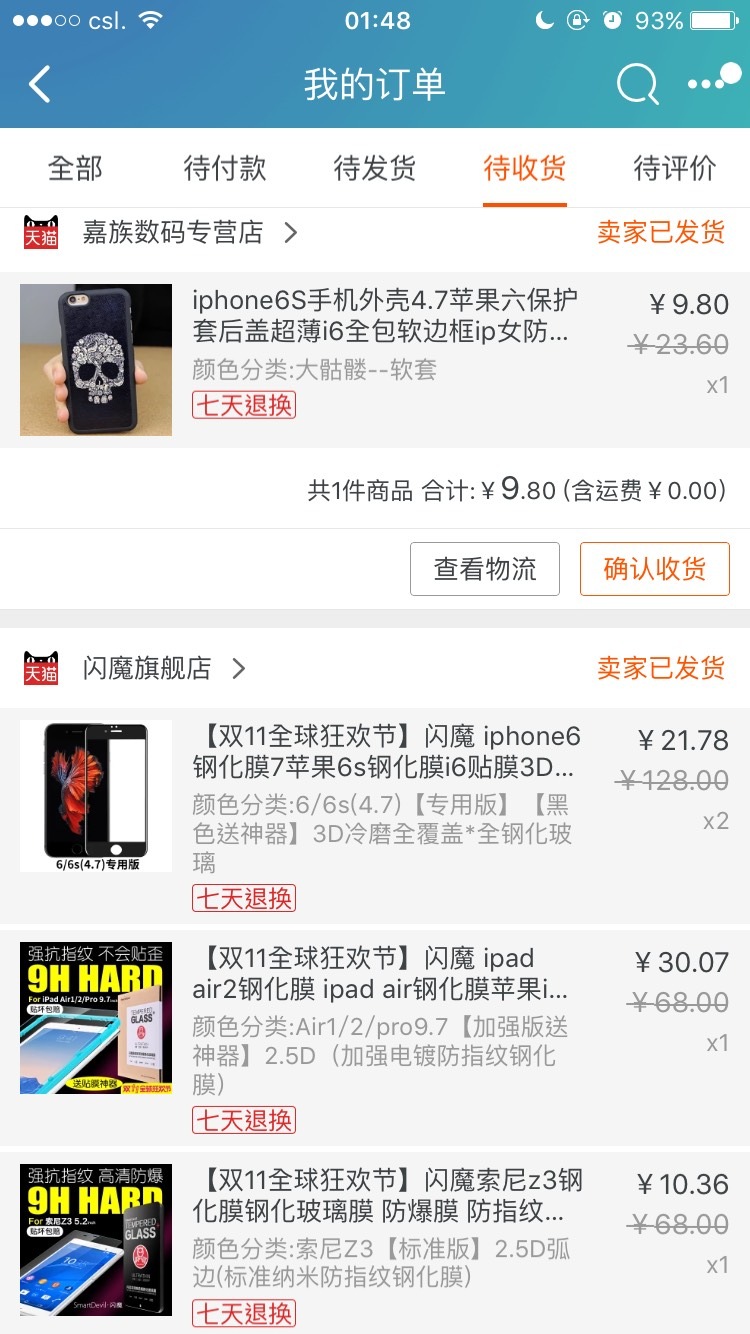Open the 嘉族数码专营店 store page
750x1334 pixels.
190,233
